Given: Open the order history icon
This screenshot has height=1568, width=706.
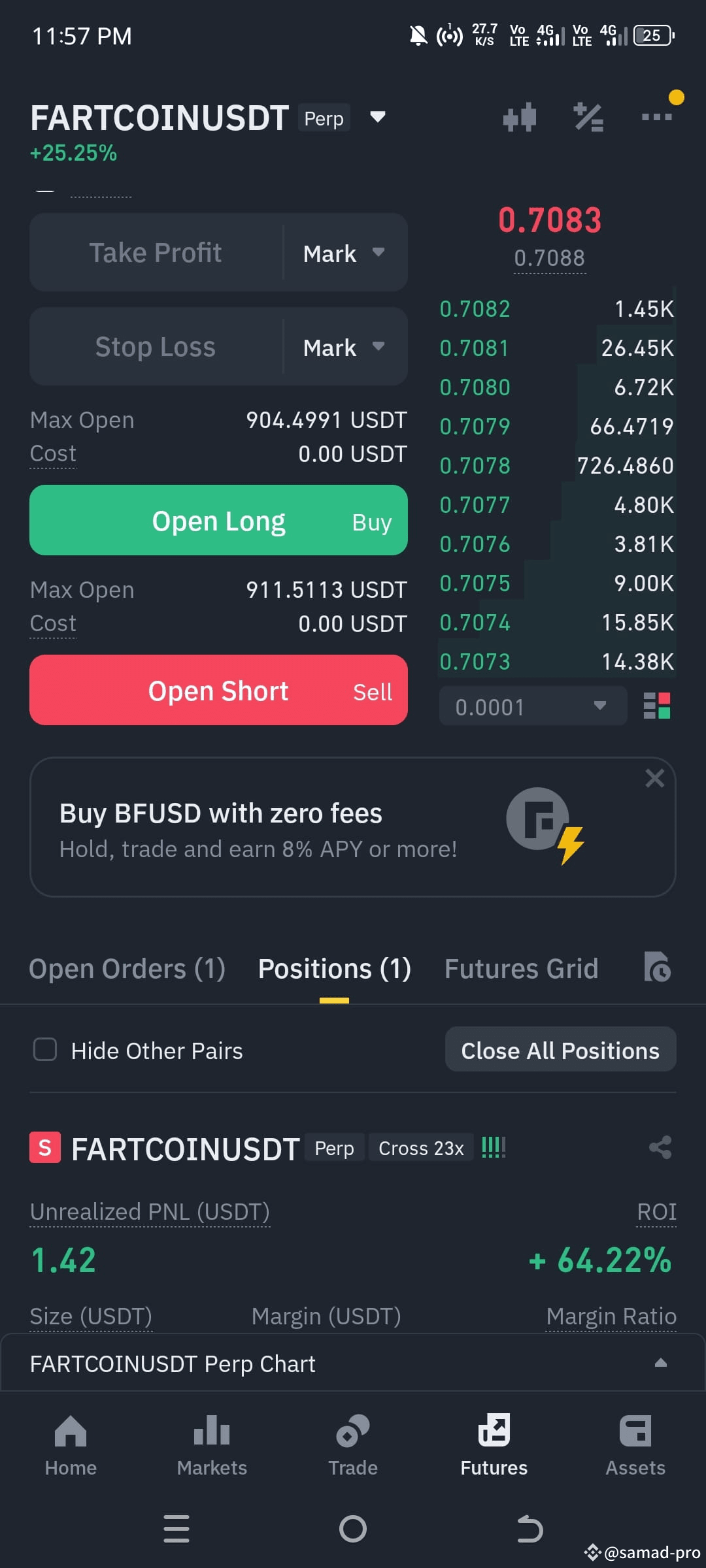Looking at the screenshot, I should click(657, 968).
